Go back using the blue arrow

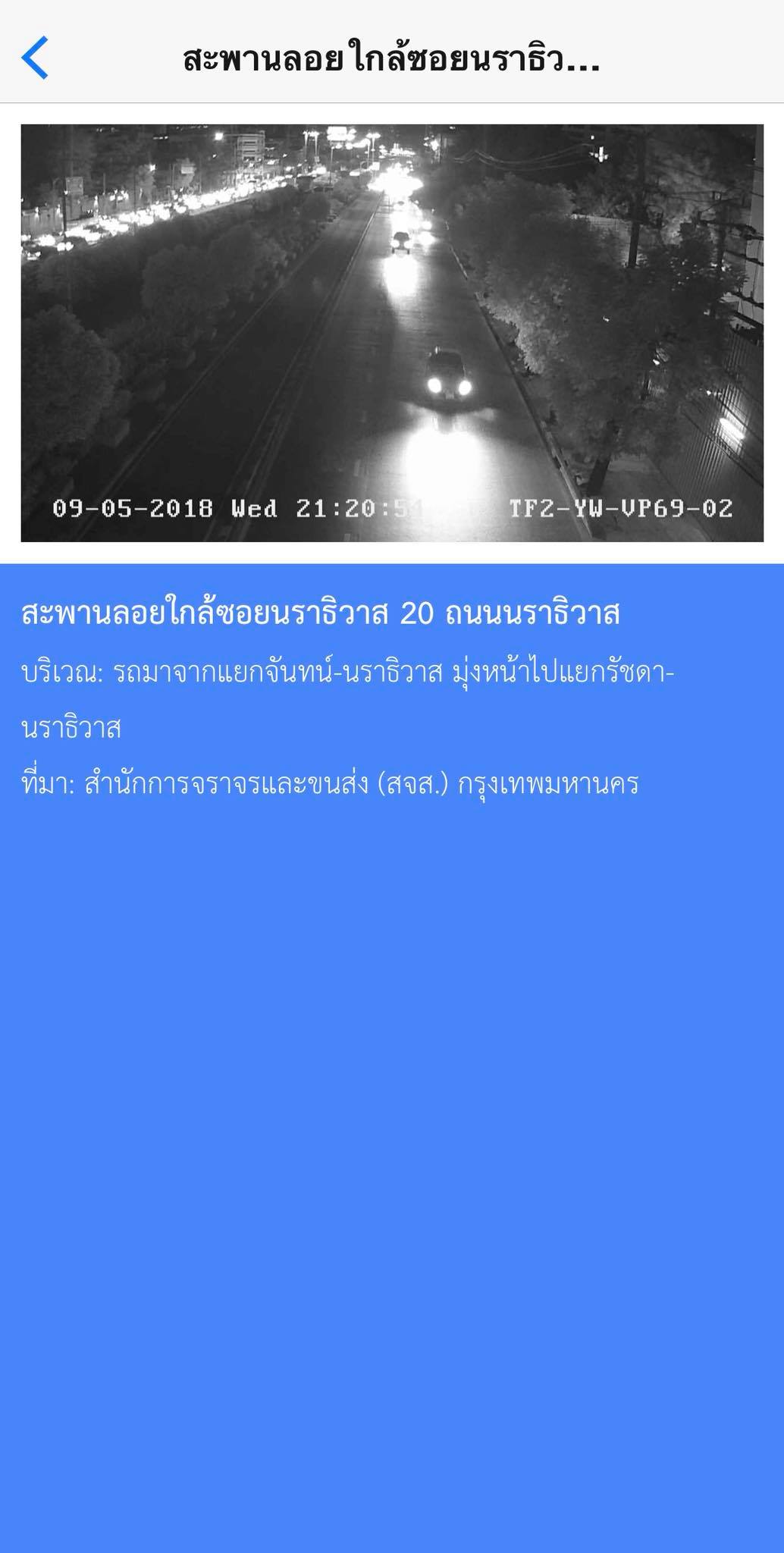click(x=35, y=58)
